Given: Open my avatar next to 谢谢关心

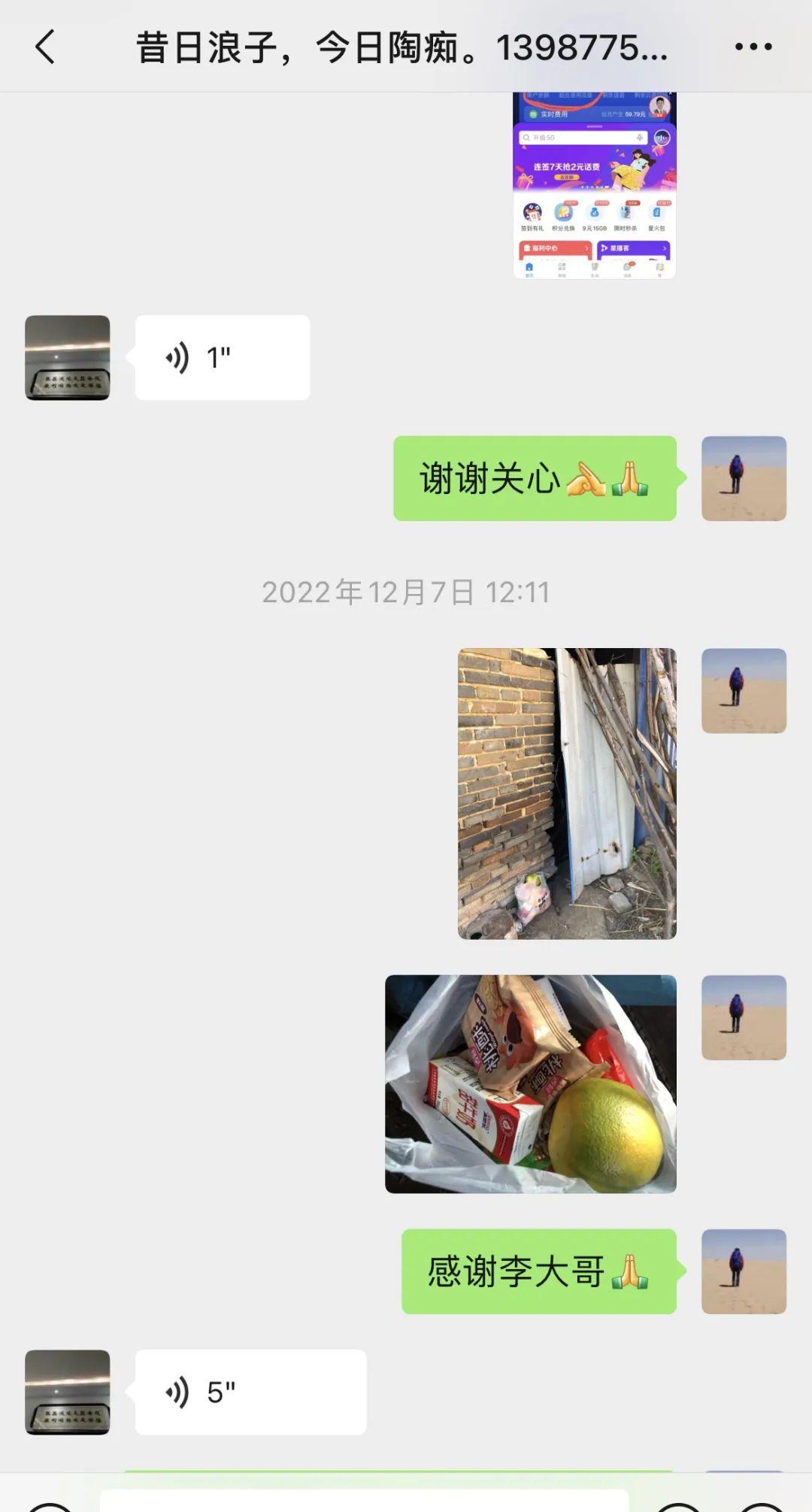Looking at the screenshot, I should (x=744, y=478).
